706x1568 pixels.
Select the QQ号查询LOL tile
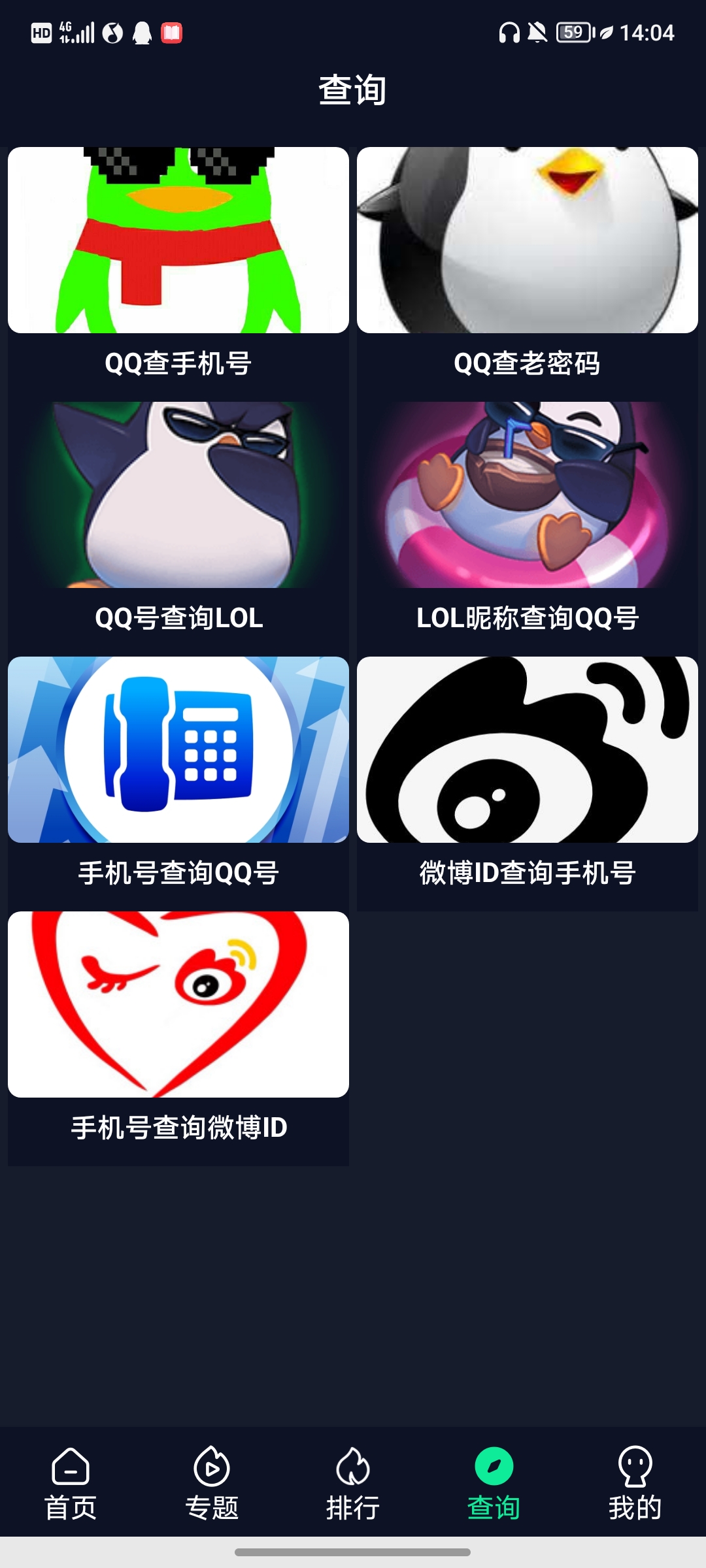(178, 516)
